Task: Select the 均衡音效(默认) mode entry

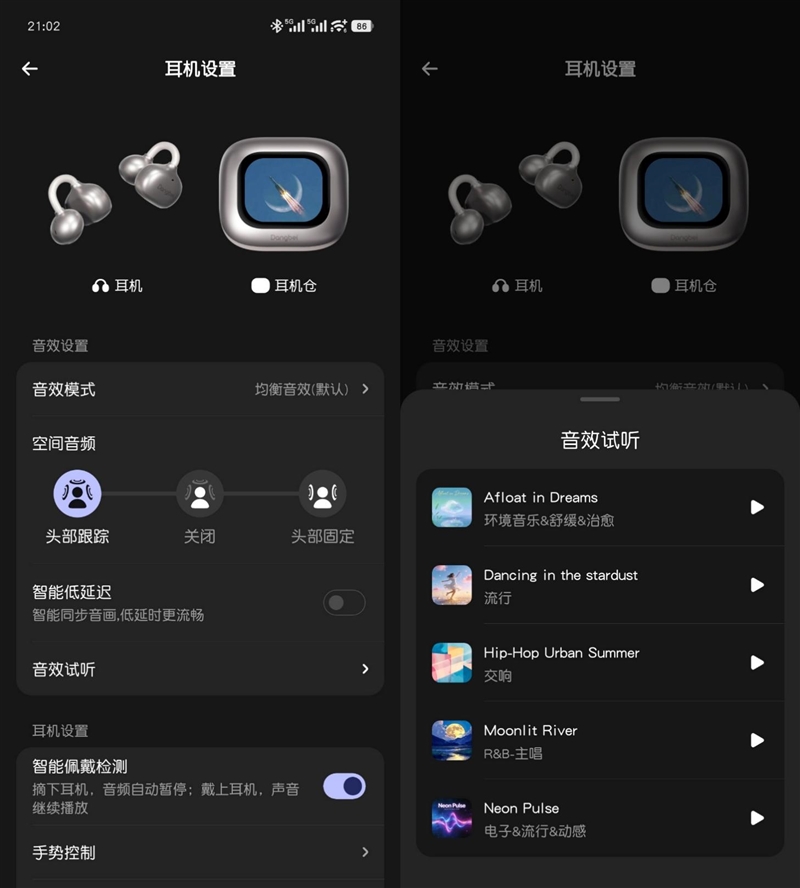Action: (x=302, y=390)
